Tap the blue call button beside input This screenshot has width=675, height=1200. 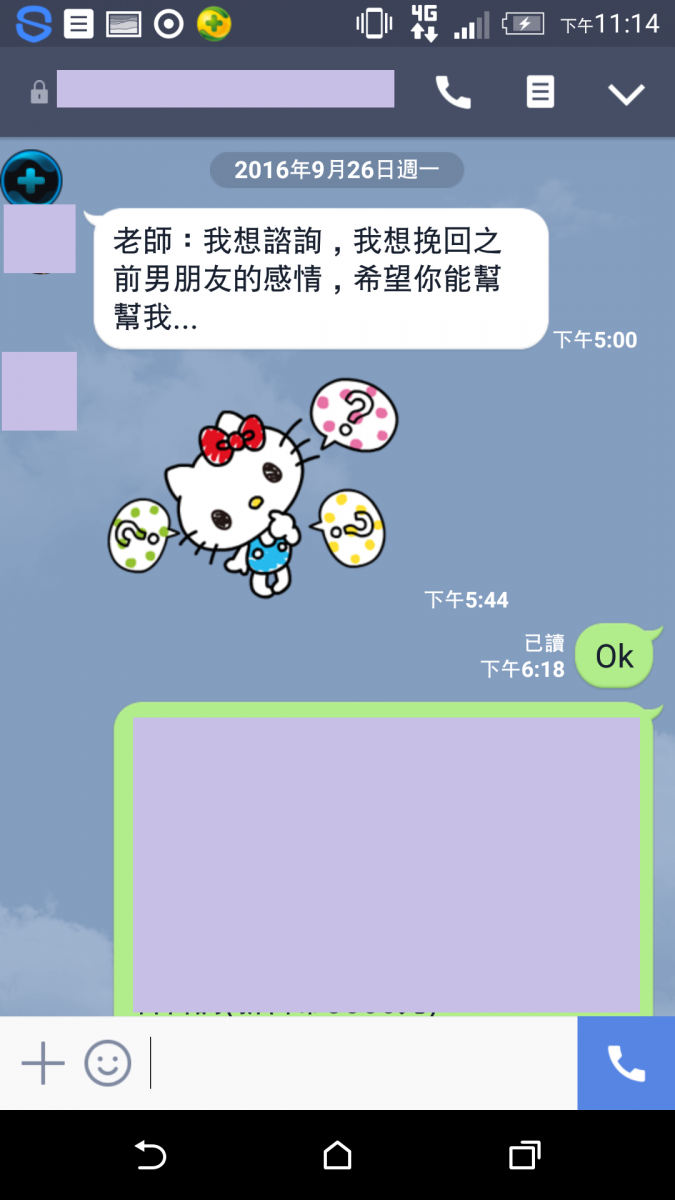(626, 1063)
